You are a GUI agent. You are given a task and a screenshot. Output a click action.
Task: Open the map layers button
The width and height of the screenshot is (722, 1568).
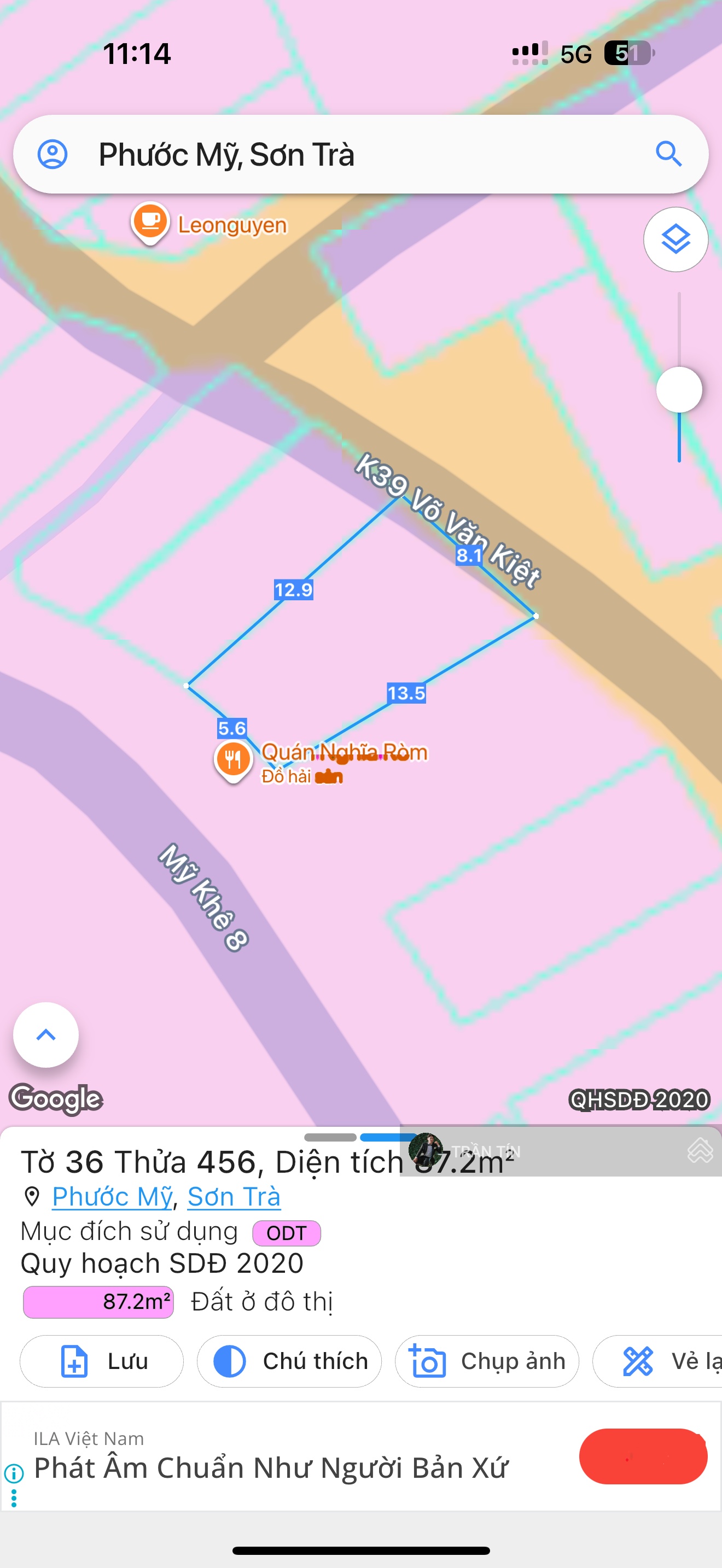coord(675,239)
